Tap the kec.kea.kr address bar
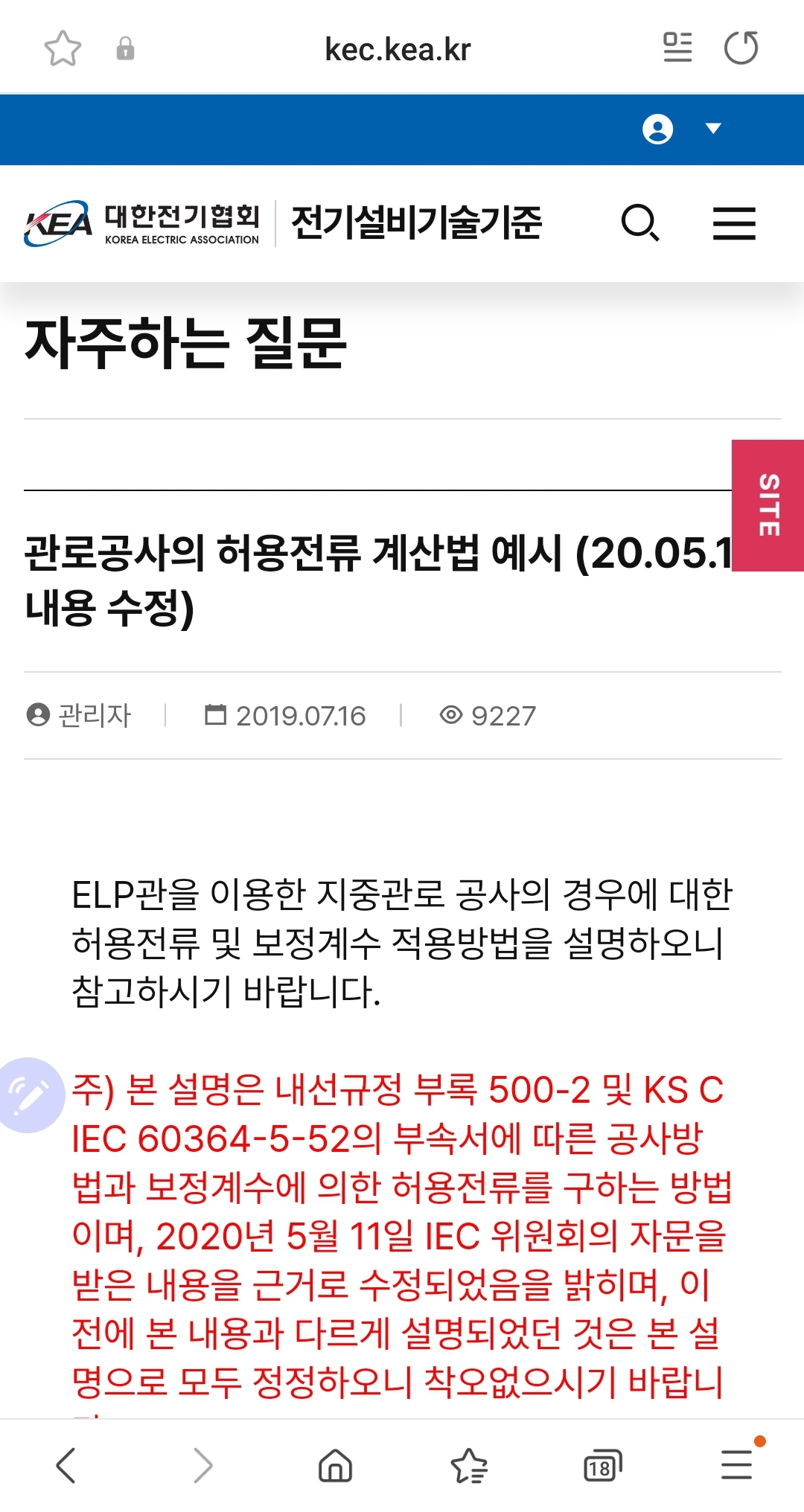Screen dimensions: 804x1512 398,50
